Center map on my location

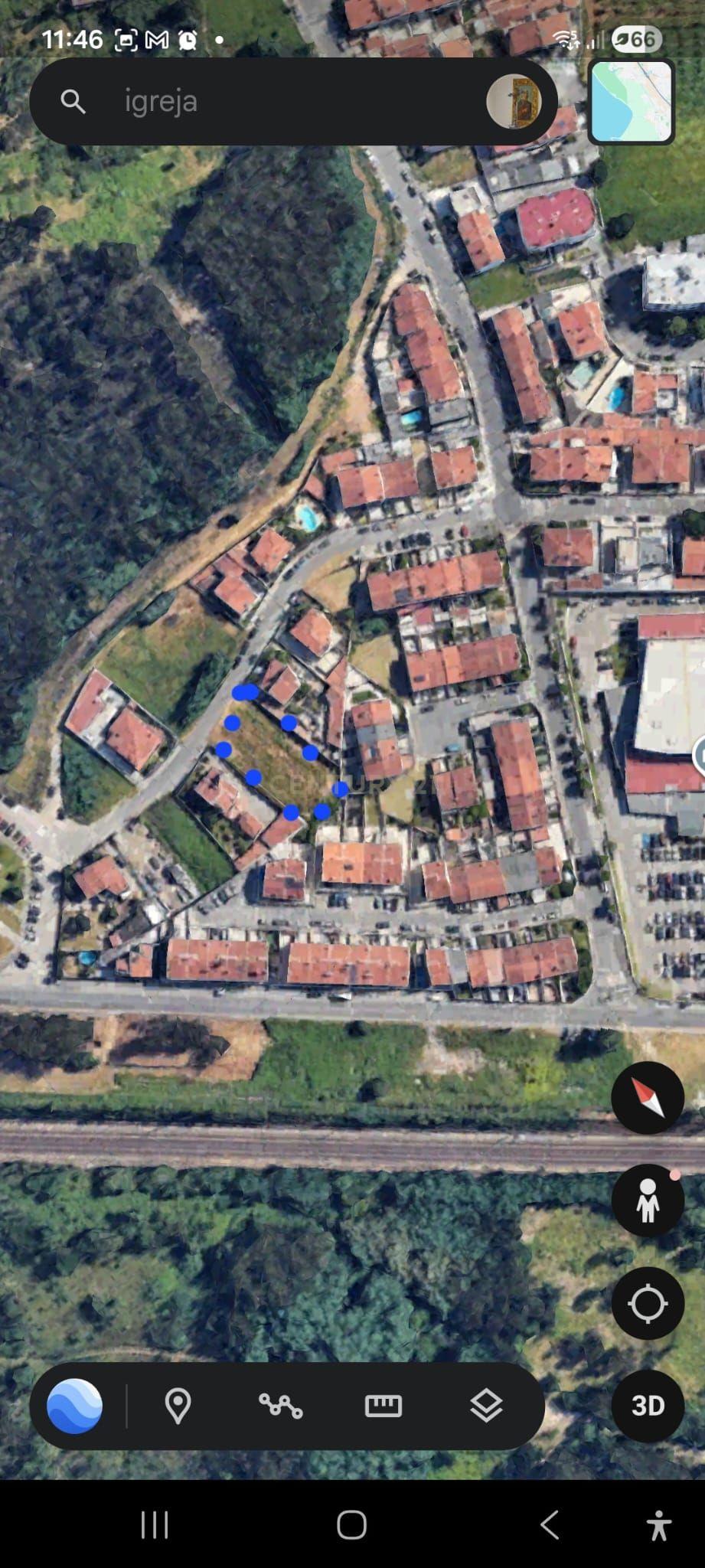[x=648, y=1303]
